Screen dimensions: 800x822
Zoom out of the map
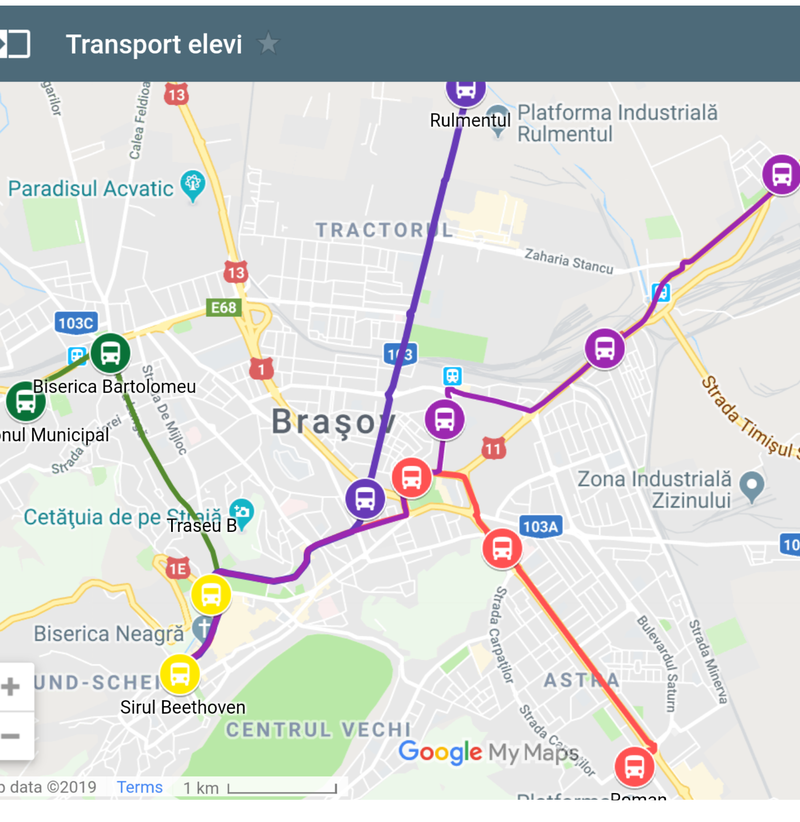12,737
